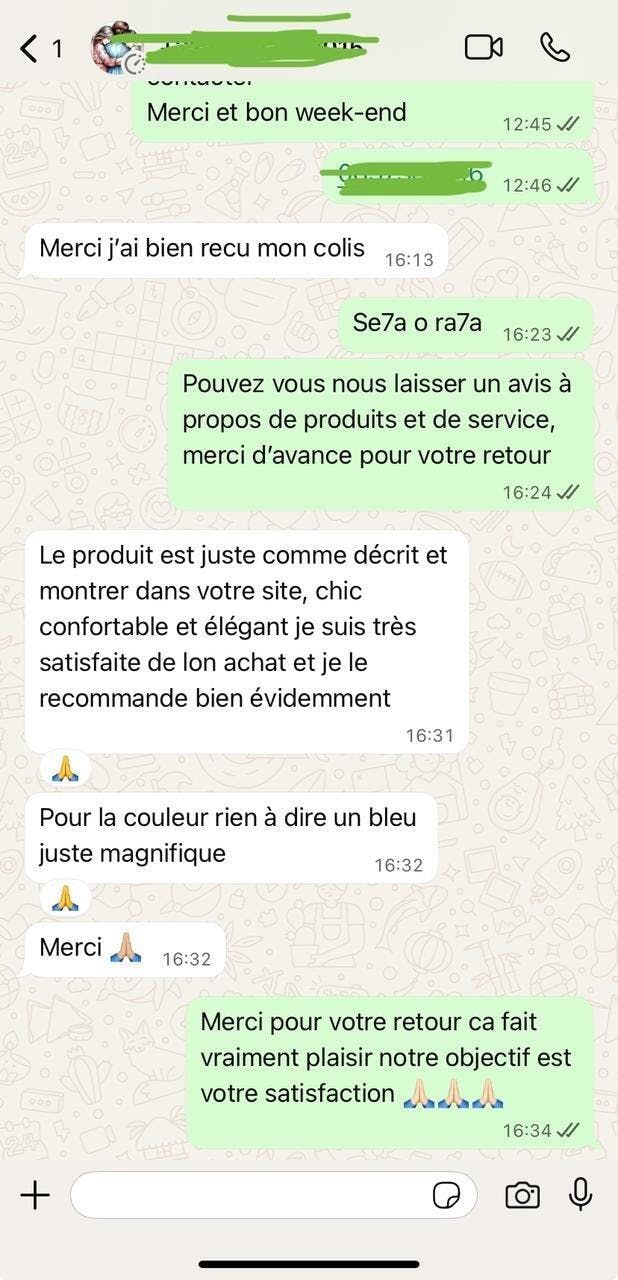Open the camera
Screen dimensions: 618x1280
click(522, 1195)
